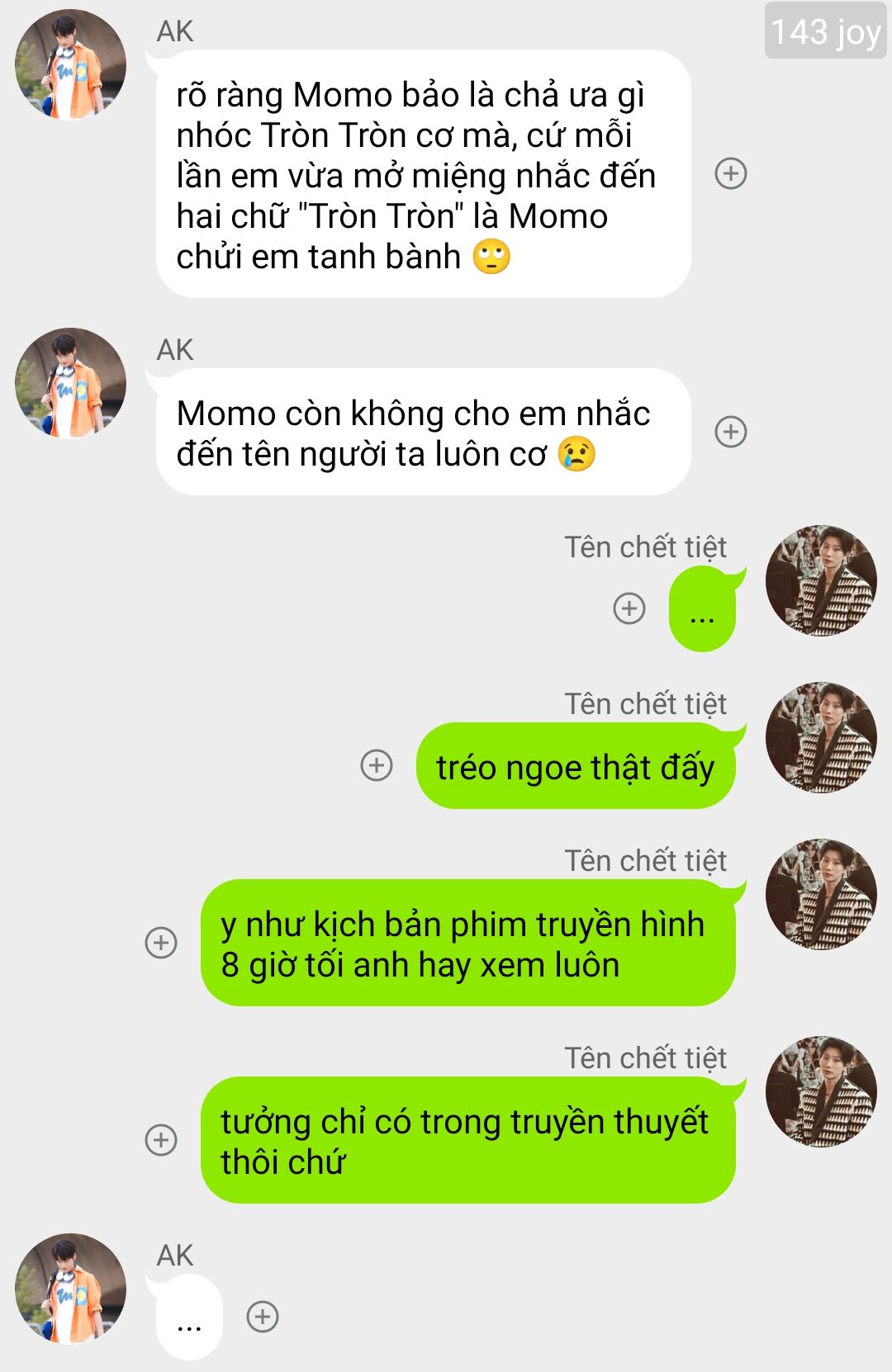Open Tên chết tiệt's avatar beside "tréo ngoe" message
This screenshot has width=892, height=1372.
821,737
